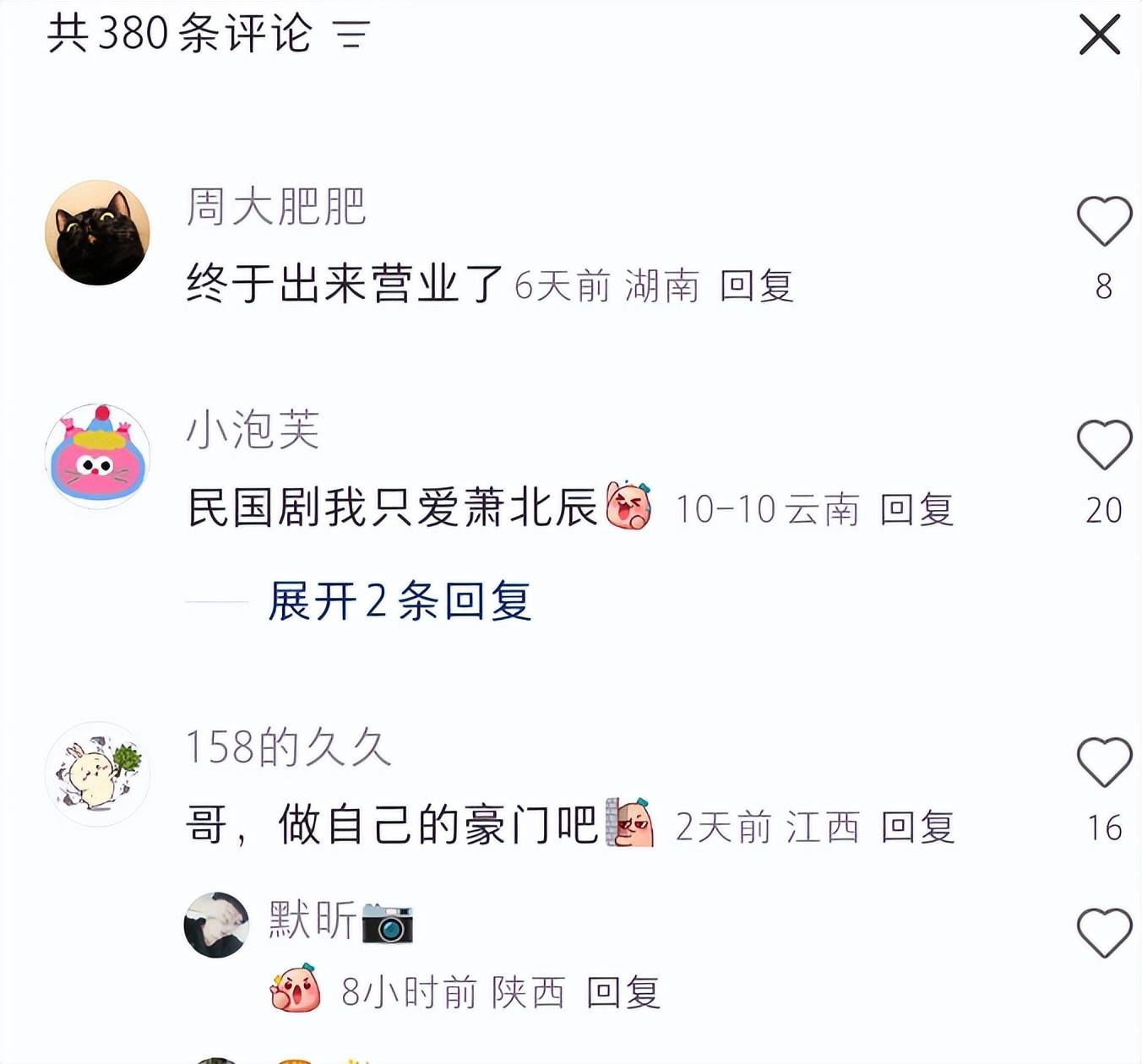This screenshot has height=1064, width=1142.
Task: Reply to 周大肥肥's comment
Action: click(x=756, y=286)
